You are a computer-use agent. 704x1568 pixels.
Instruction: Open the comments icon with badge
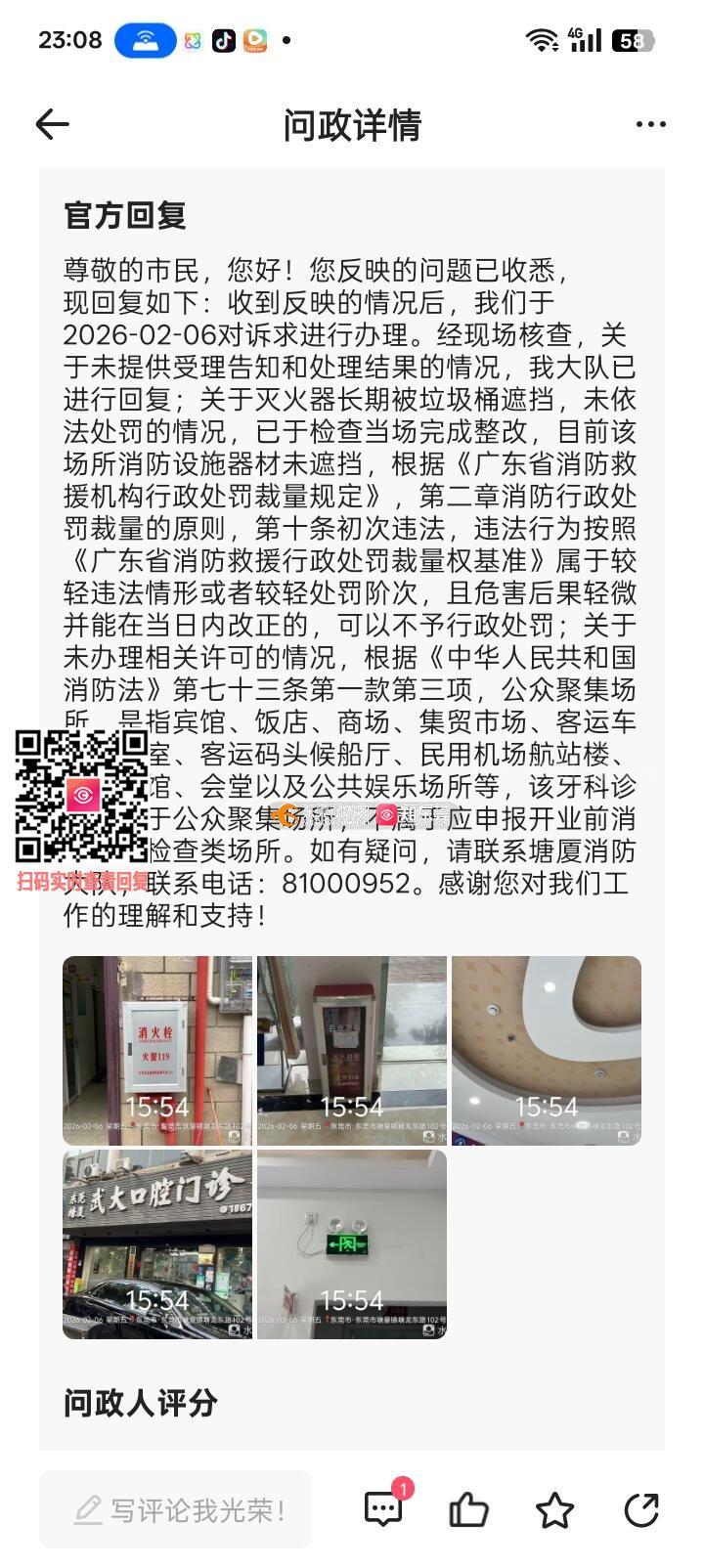(384, 1509)
